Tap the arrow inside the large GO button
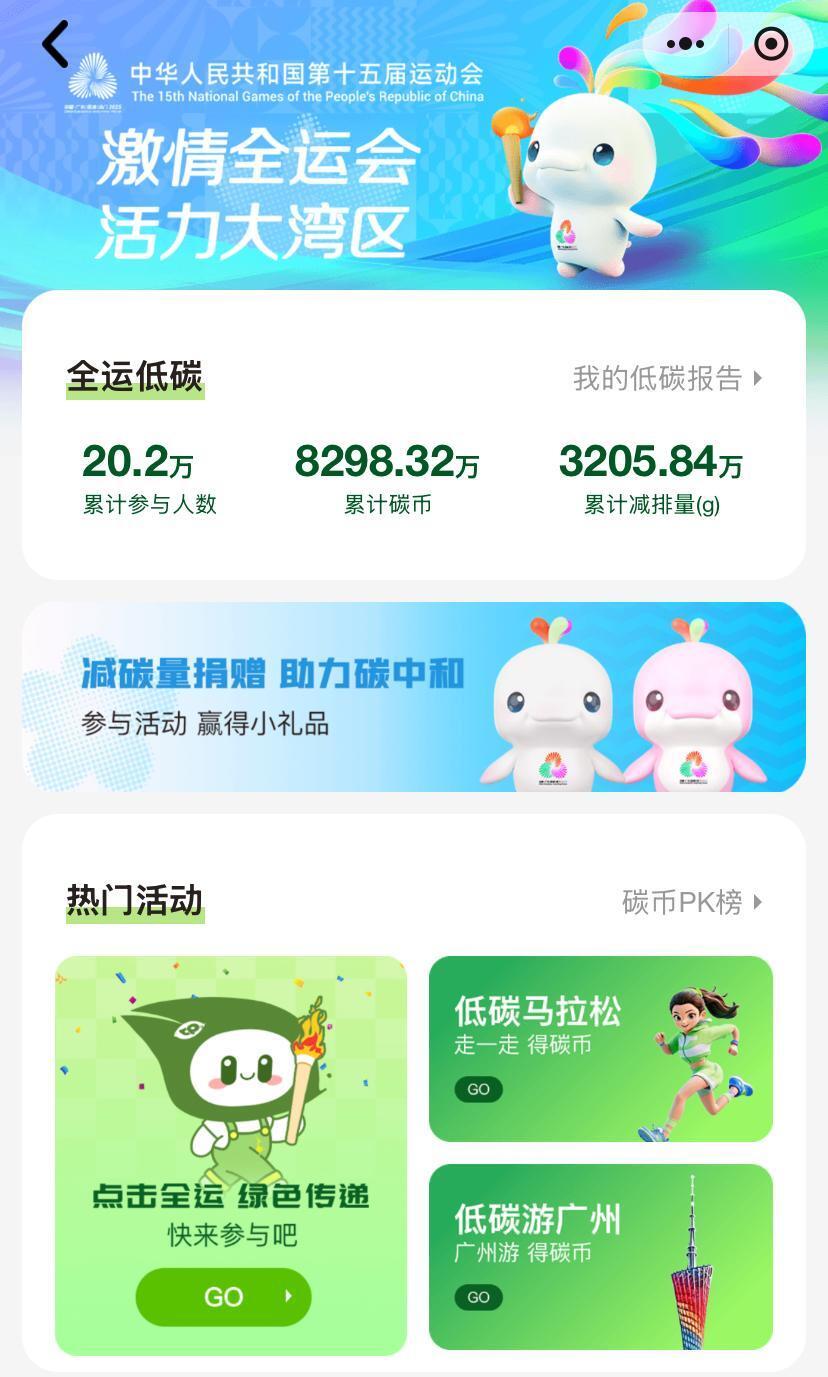The height and width of the screenshot is (1377, 828). [290, 1296]
